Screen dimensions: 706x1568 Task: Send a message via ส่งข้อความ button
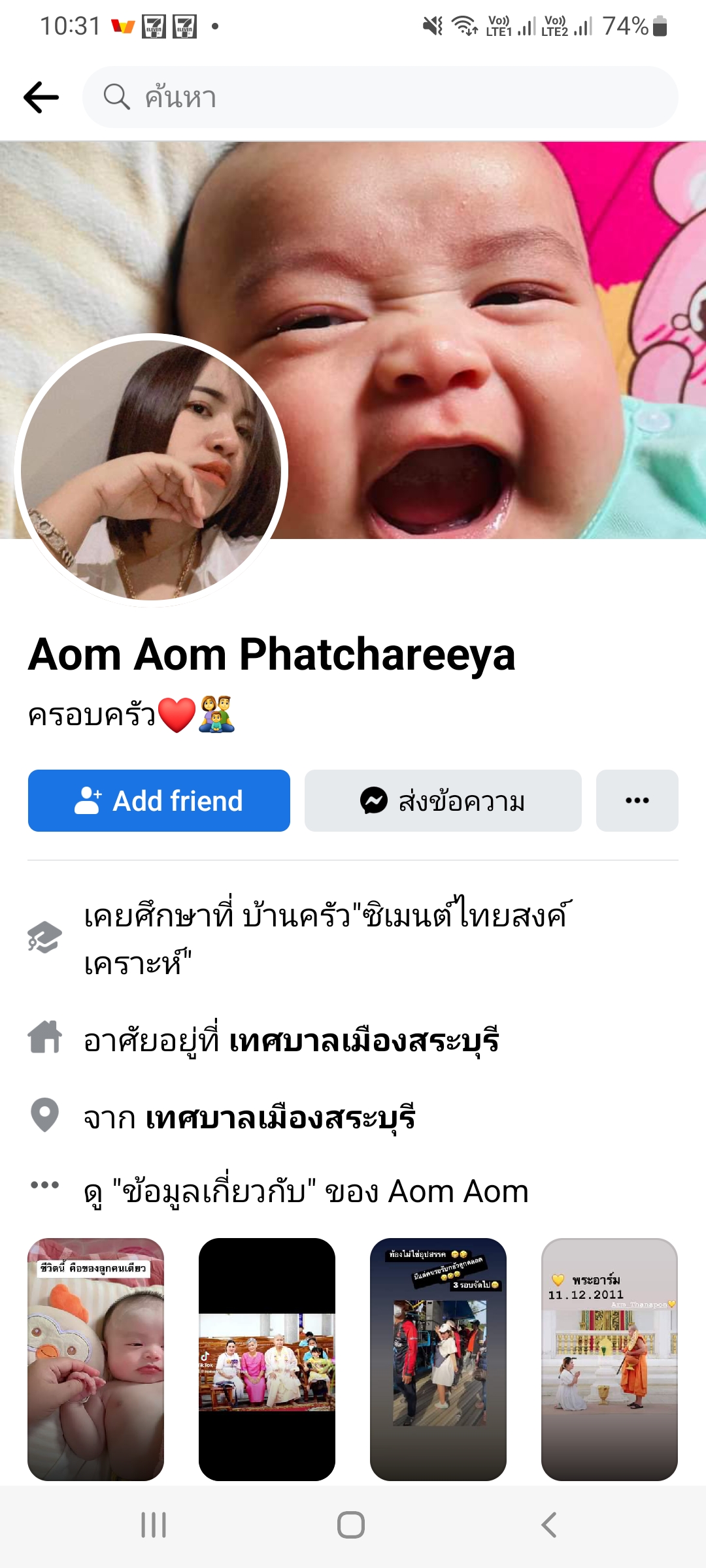click(443, 800)
